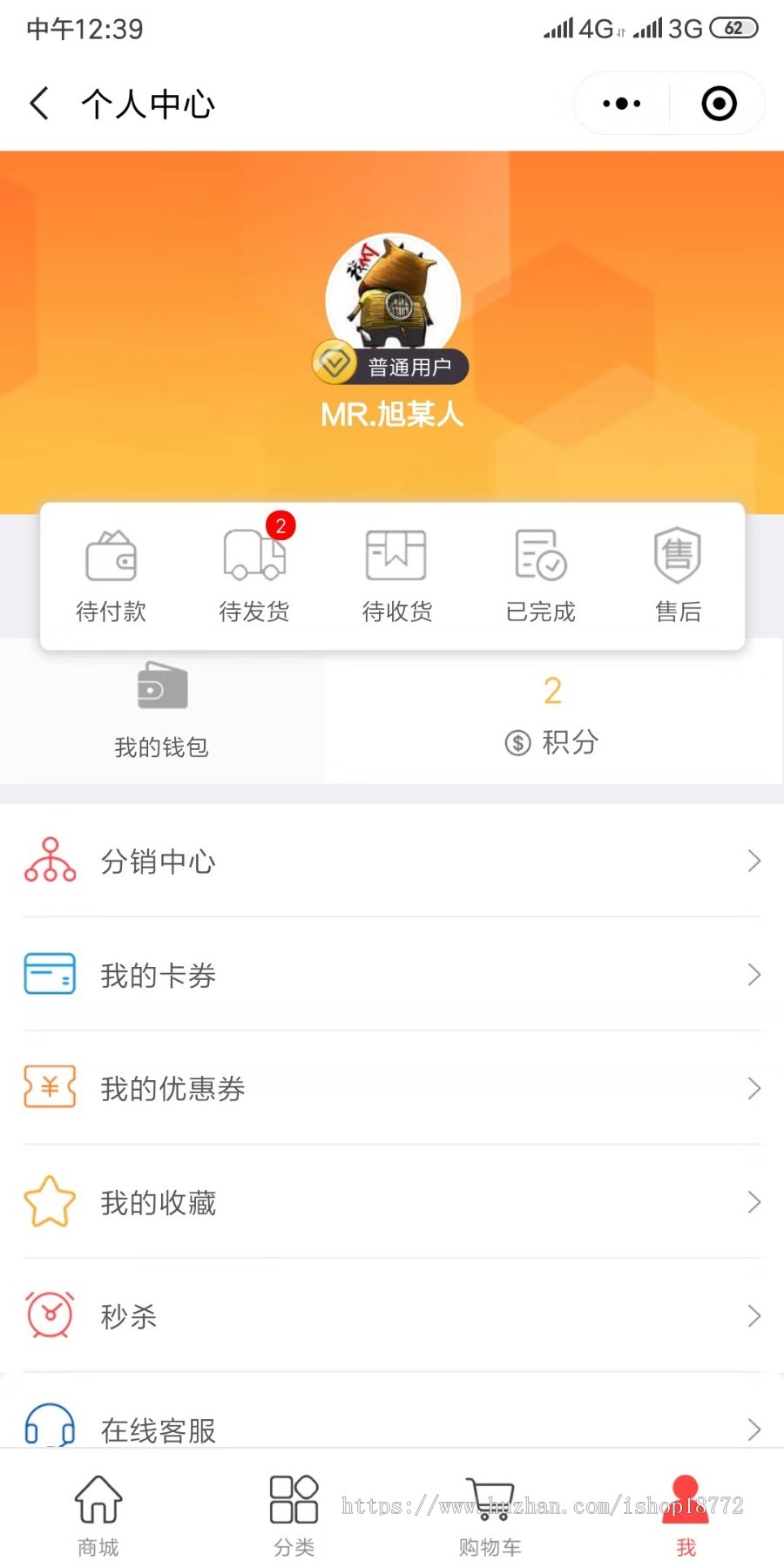Select the 秒杀 flash sale alarm icon
784x1568 pixels.
tap(50, 1315)
